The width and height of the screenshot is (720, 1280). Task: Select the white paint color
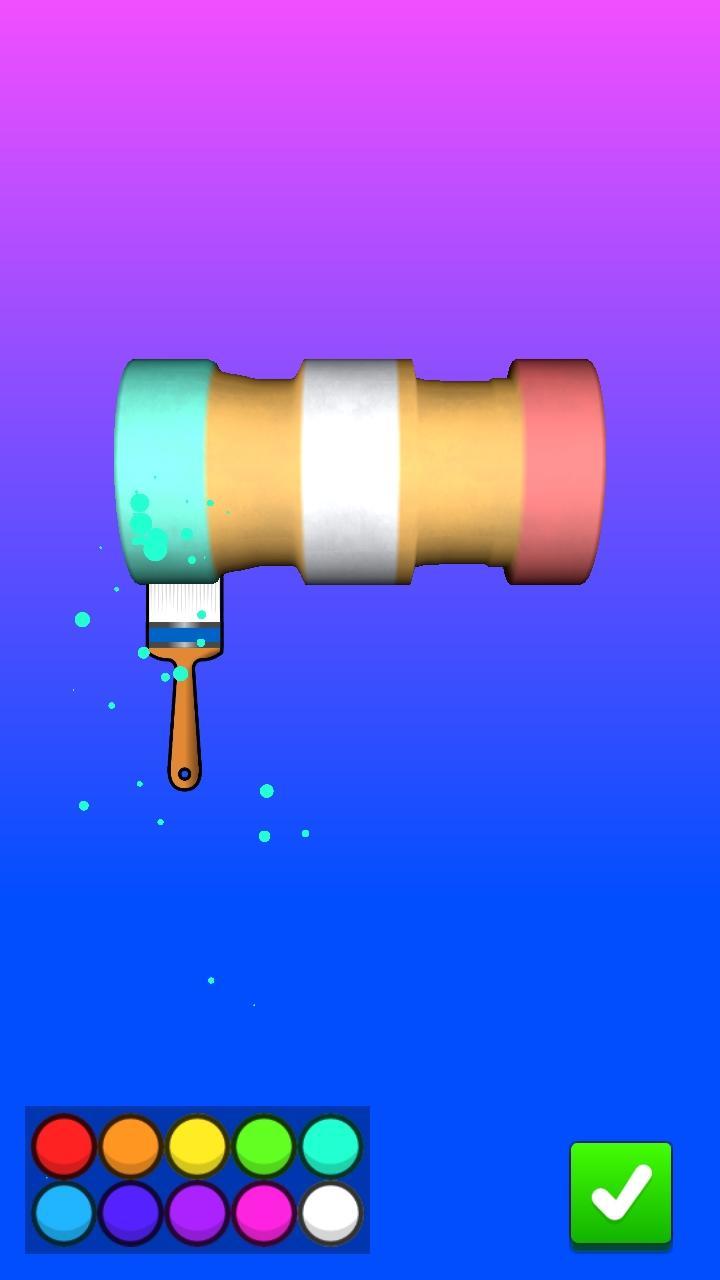click(331, 1213)
